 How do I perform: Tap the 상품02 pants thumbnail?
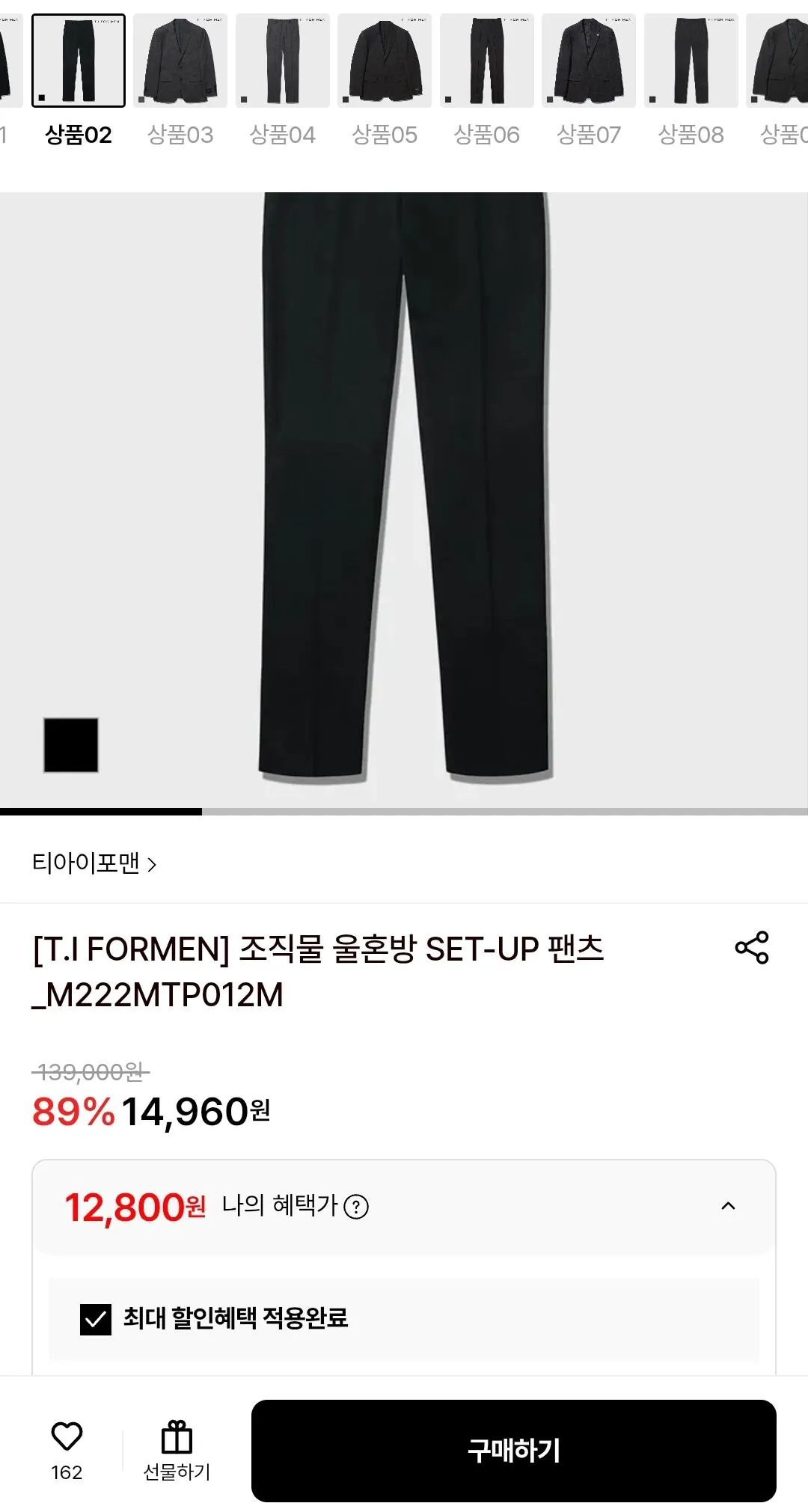click(78, 60)
